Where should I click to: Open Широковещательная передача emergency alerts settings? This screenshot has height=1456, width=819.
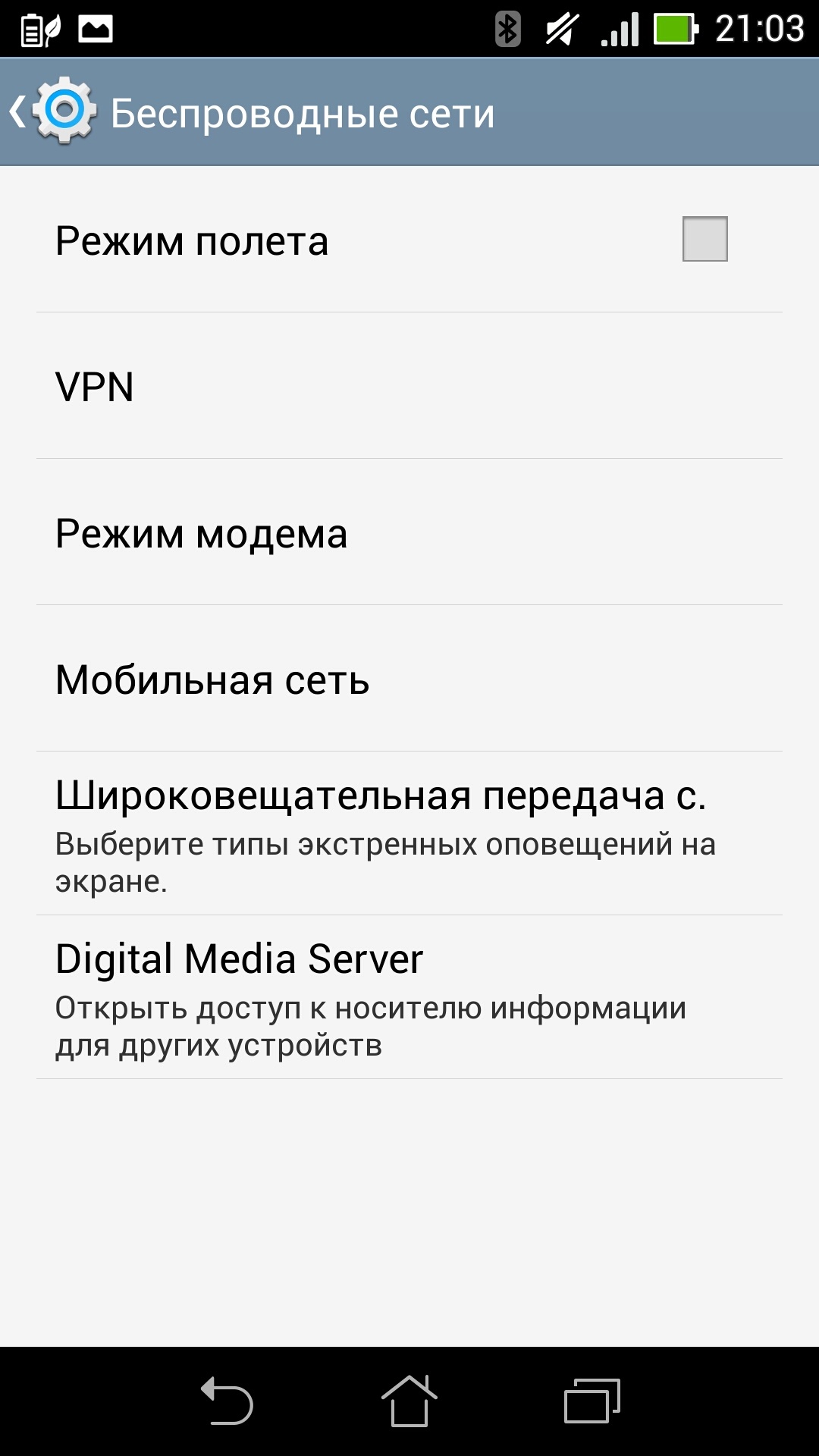(409, 834)
